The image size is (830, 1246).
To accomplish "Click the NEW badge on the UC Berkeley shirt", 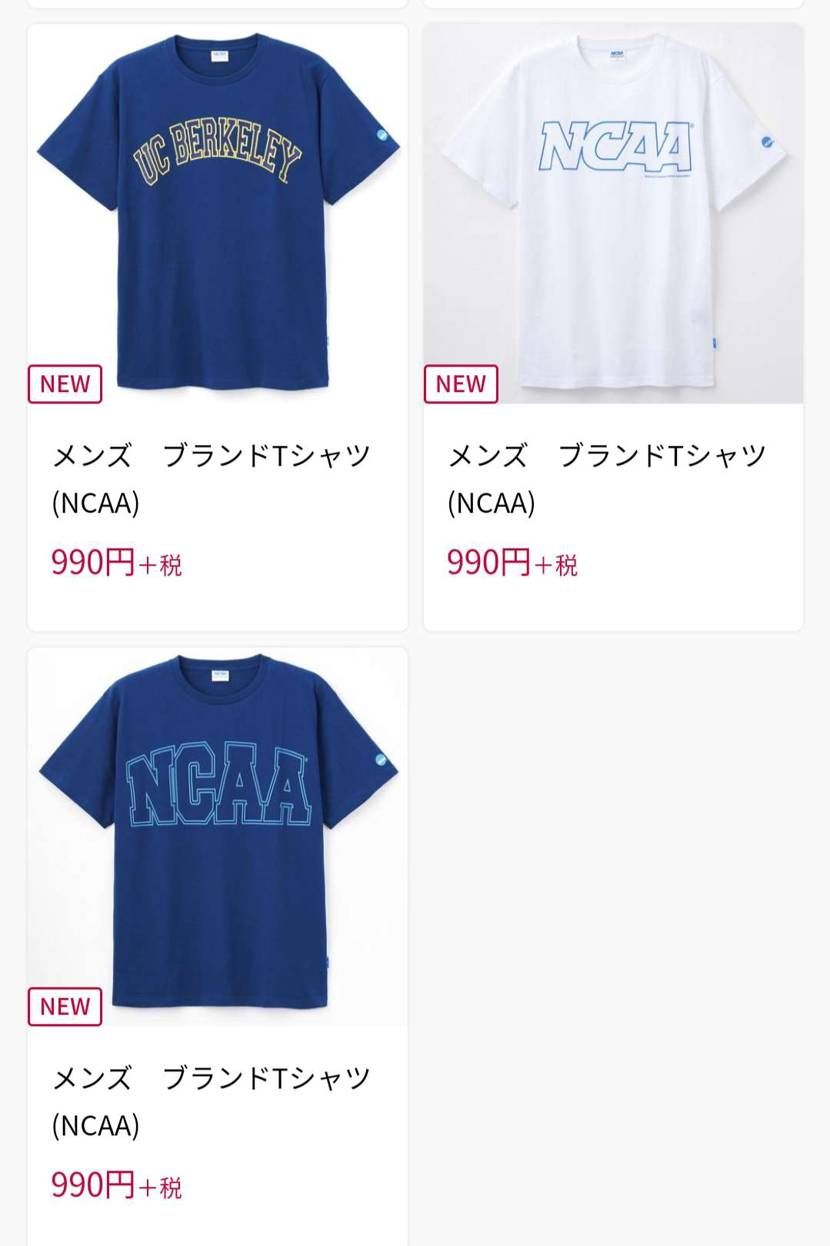I will pos(64,383).
